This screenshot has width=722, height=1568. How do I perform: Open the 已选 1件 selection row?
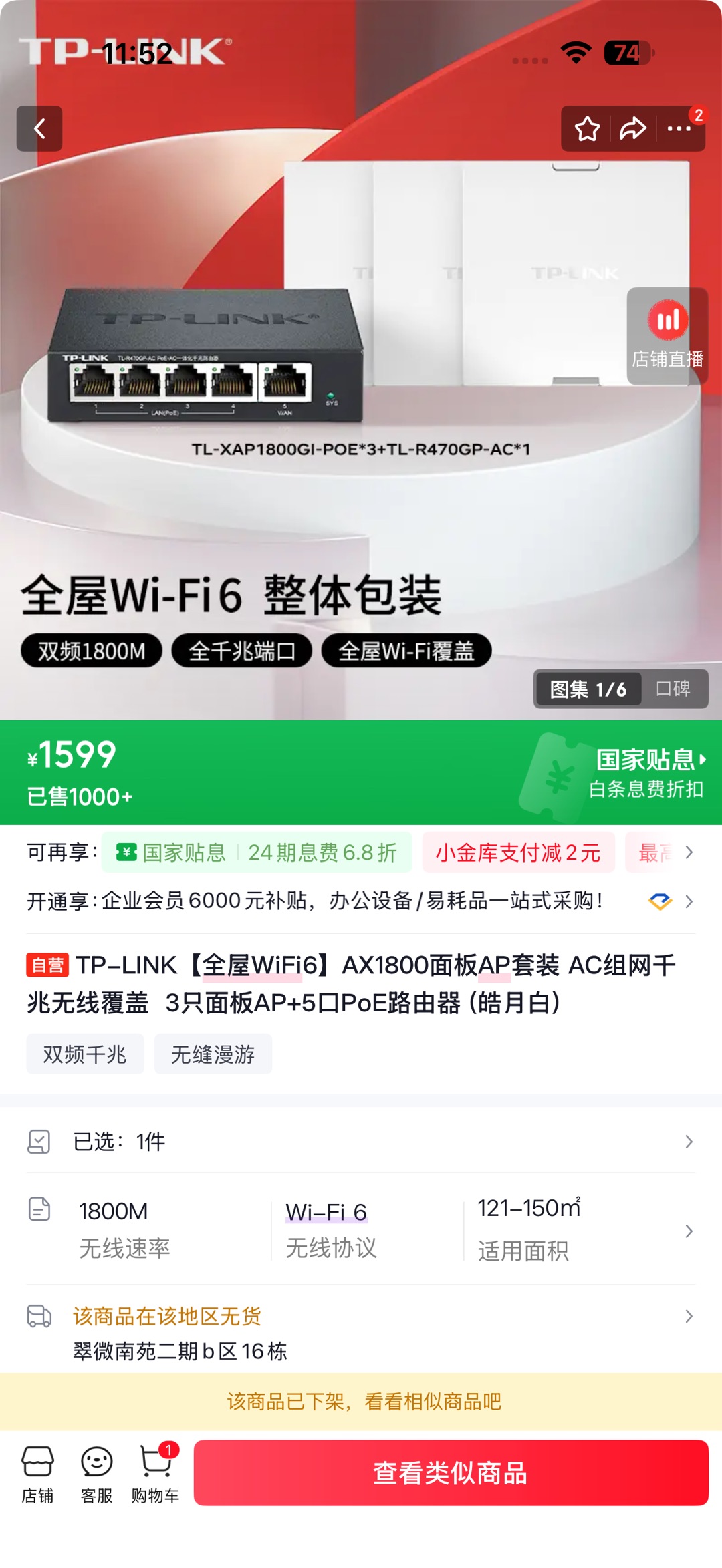tap(361, 1142)
